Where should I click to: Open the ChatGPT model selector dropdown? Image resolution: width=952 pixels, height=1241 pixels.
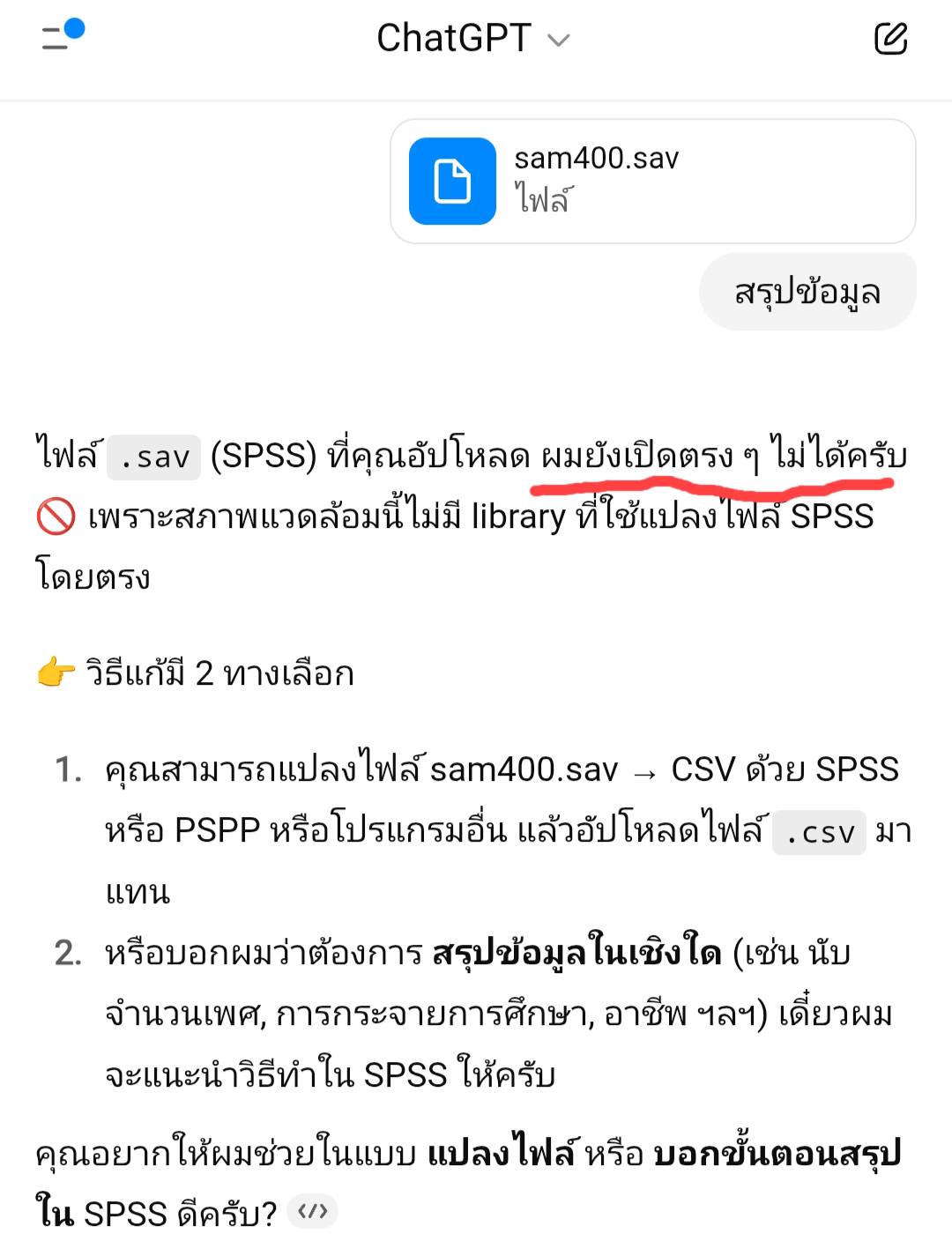(x=473, y=39)
